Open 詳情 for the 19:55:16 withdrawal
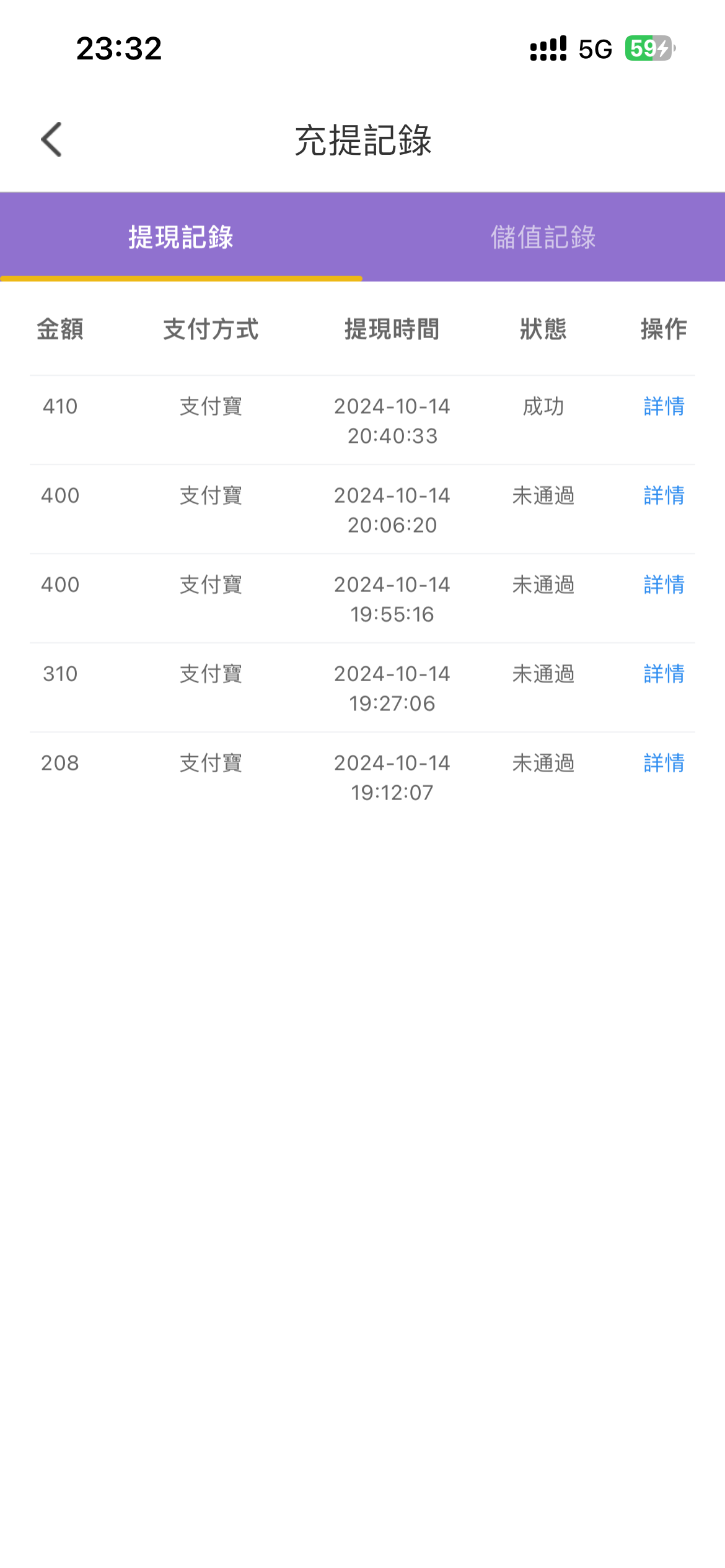The height and width of the screenshot is (1568, 725). click(x=664, y=585)
